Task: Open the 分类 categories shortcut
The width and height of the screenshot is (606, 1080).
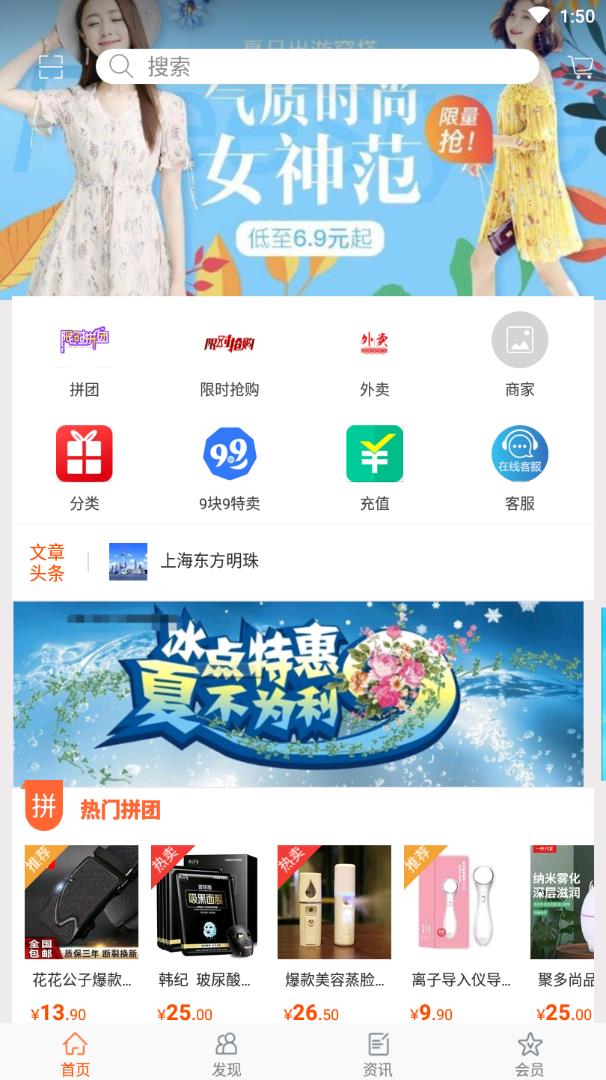Action: 84,467
